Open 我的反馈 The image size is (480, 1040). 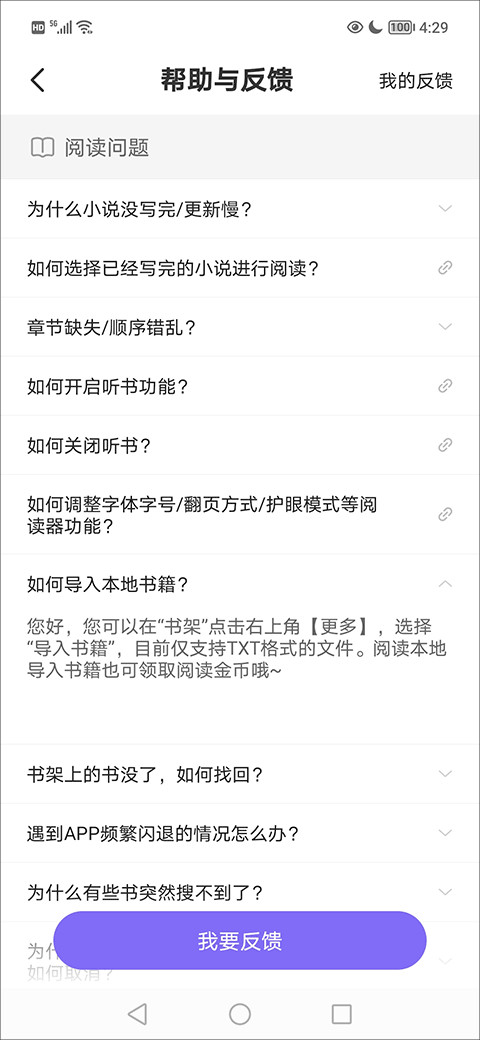[416, 81]
